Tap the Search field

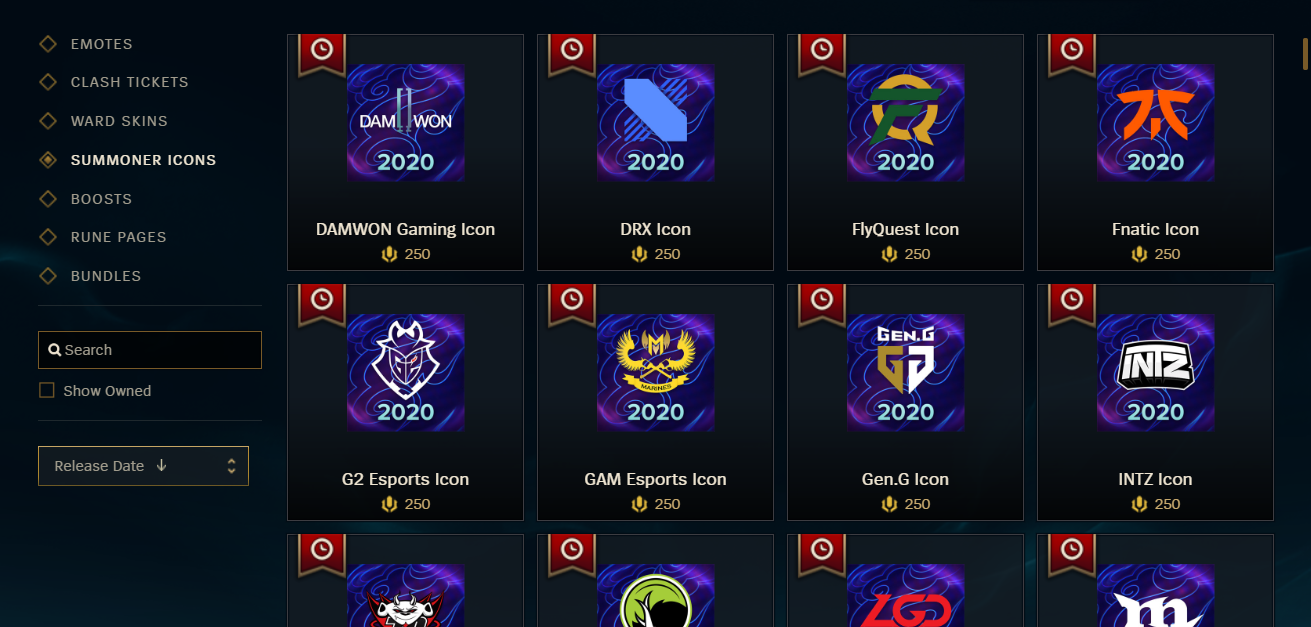tap(150, 350)
